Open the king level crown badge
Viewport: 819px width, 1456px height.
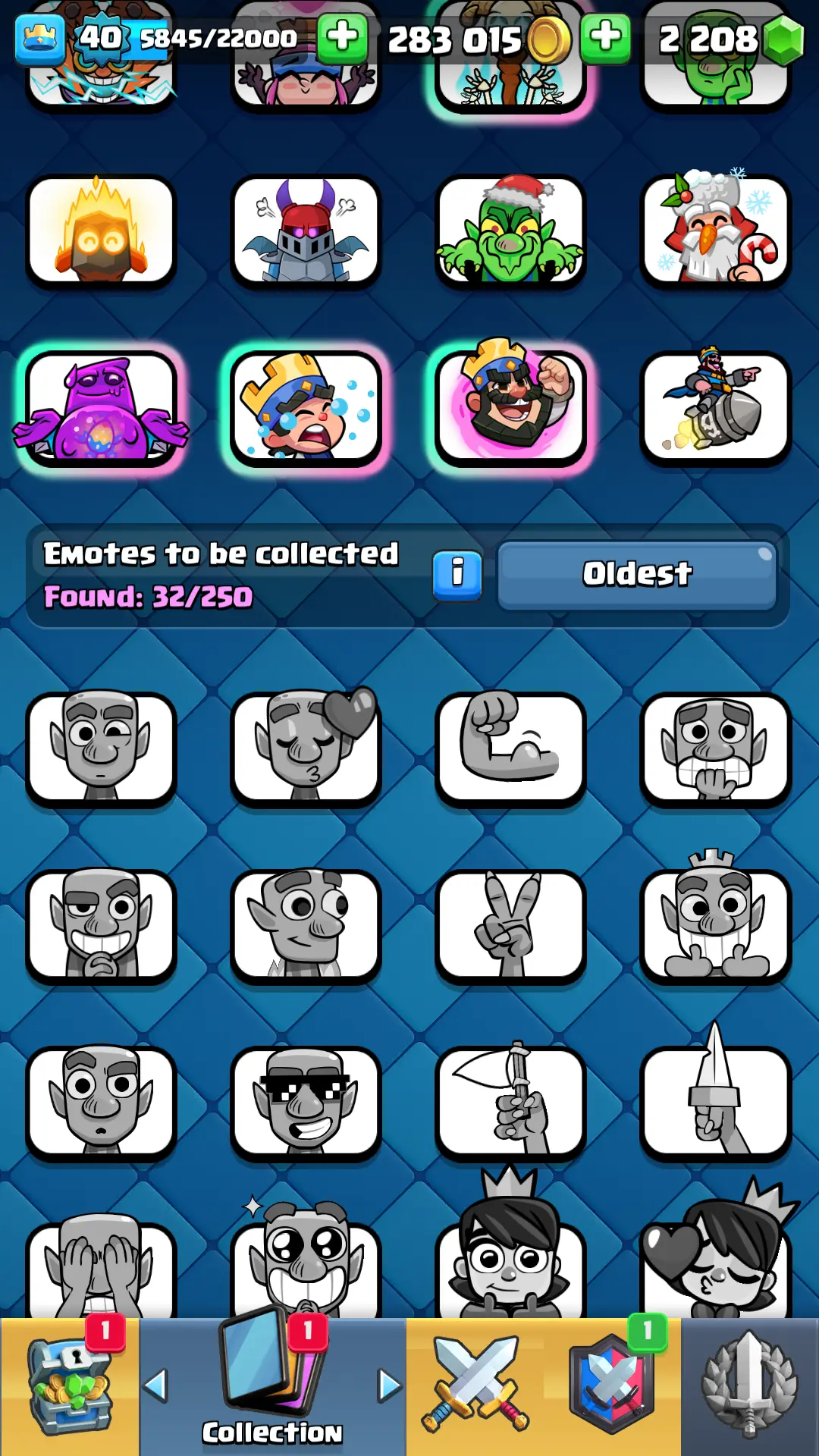tap(39, 37)
